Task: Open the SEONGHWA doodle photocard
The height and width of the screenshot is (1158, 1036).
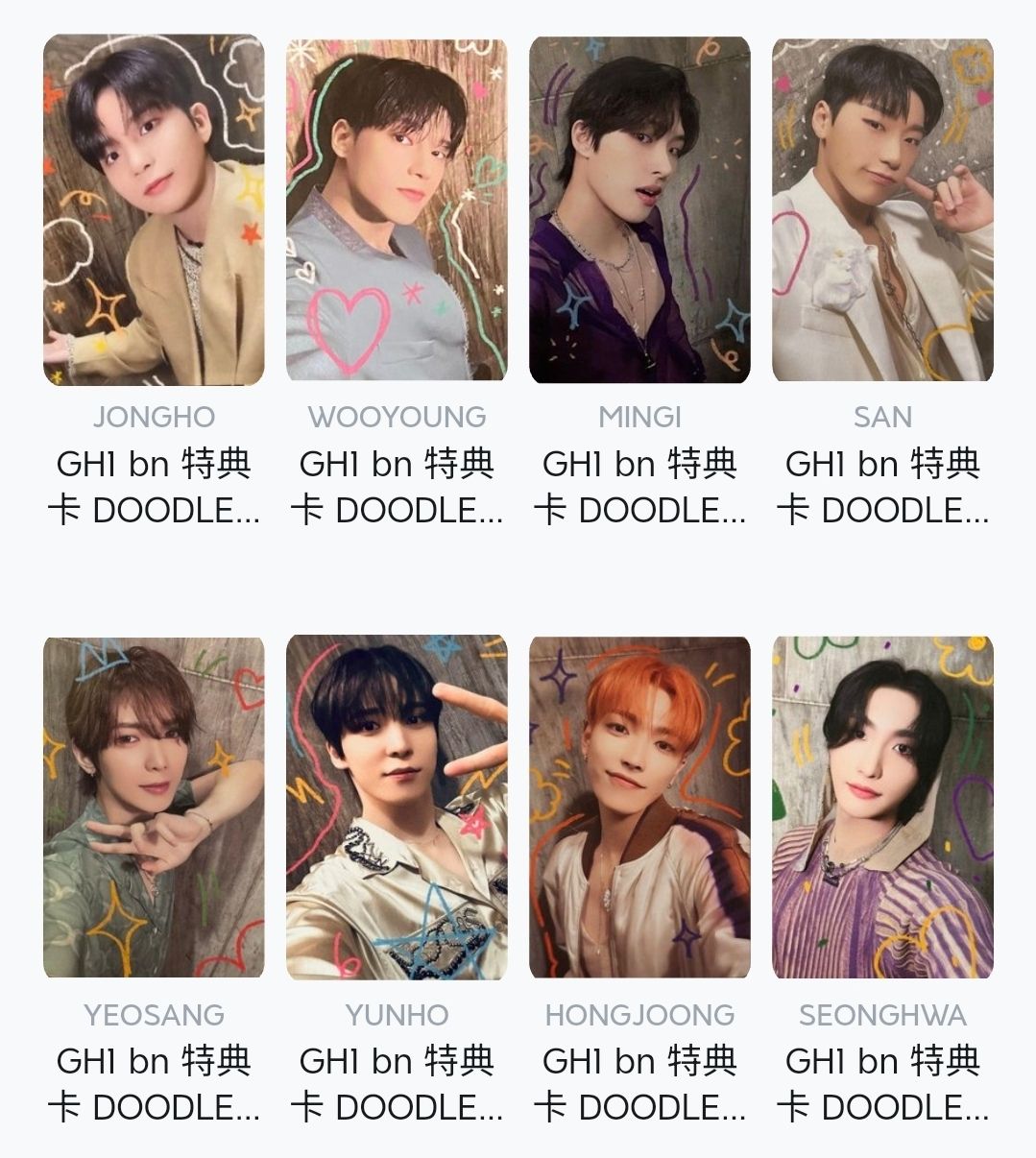Action: (x=882, y=807)
